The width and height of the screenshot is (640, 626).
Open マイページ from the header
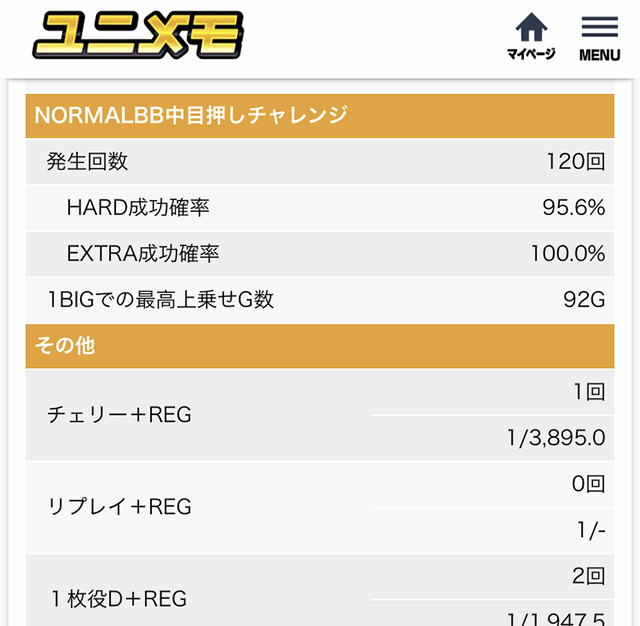pyautogui.click(x=531, y=36)
